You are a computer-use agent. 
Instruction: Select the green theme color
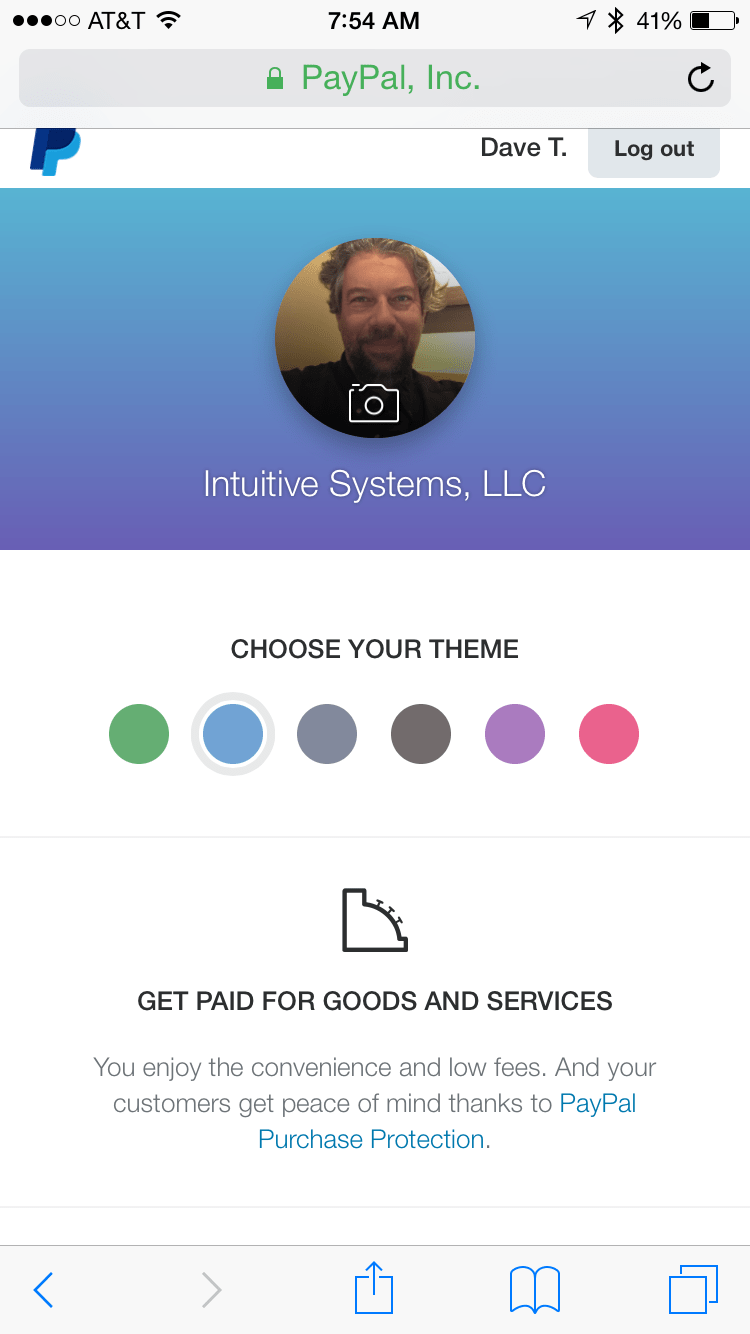139,734
